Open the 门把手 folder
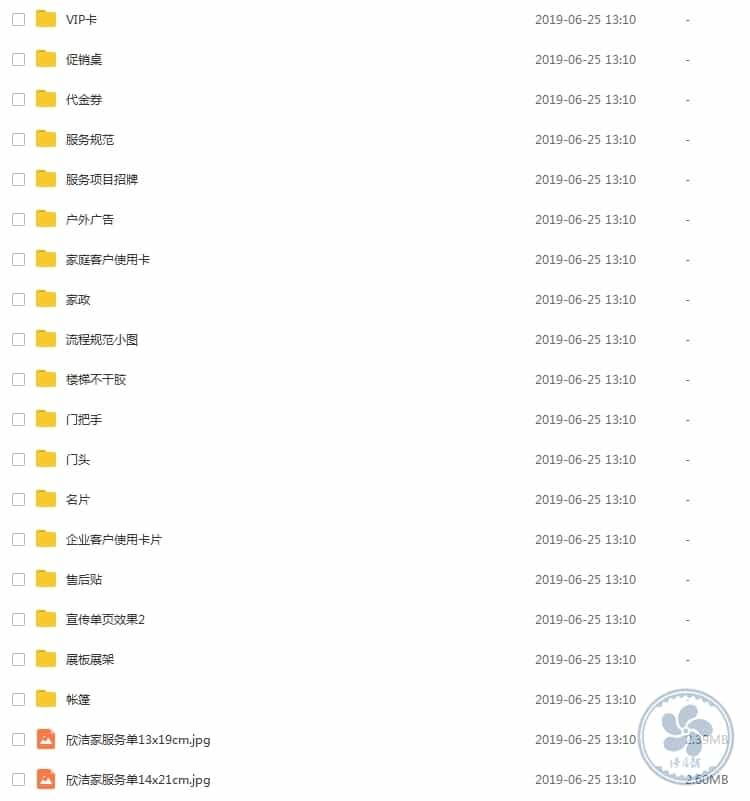Image resolution: width=750 pixels, height=801 pixels. click(84, 420)
